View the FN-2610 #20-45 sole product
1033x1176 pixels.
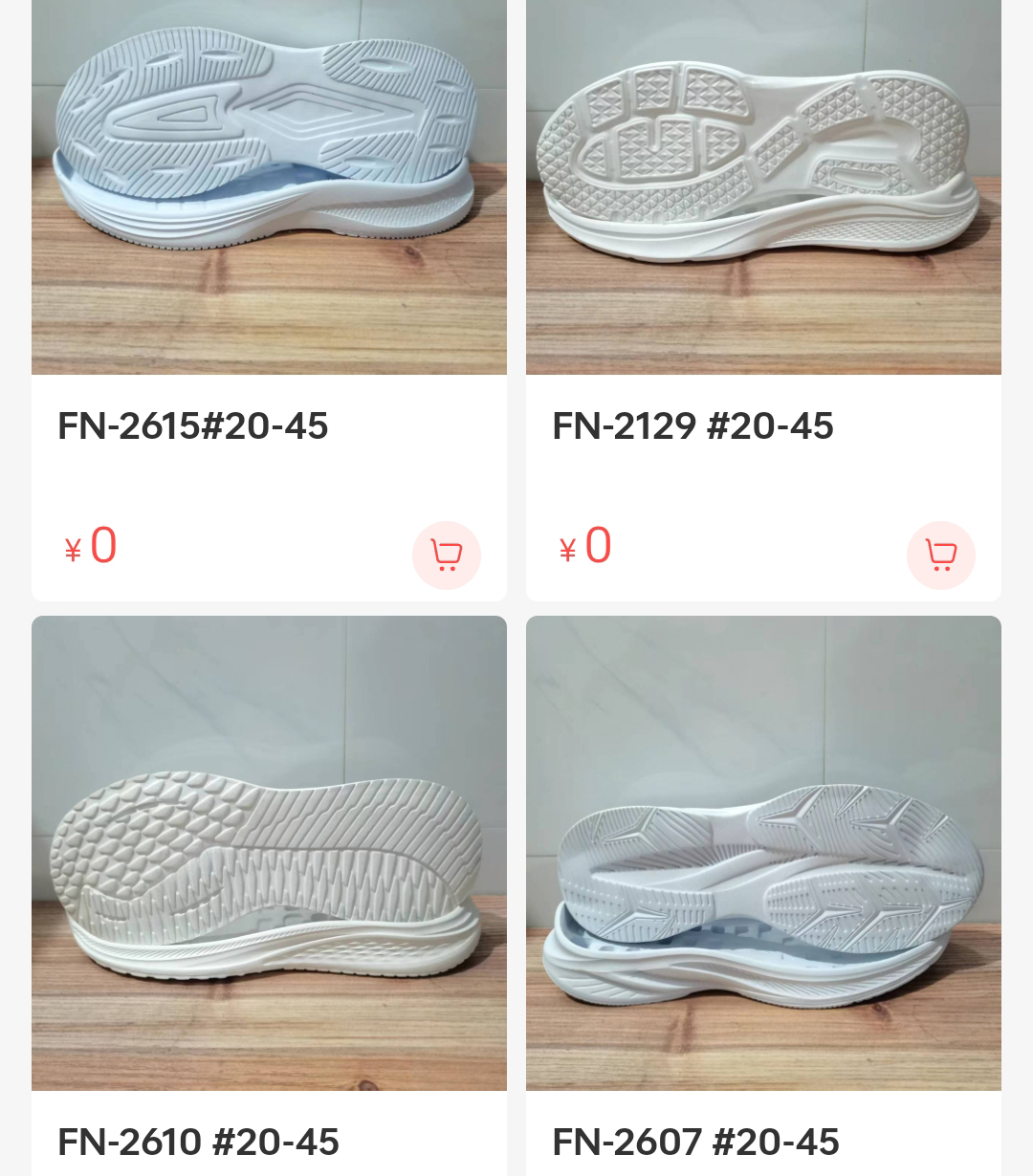tap(269, 853)
